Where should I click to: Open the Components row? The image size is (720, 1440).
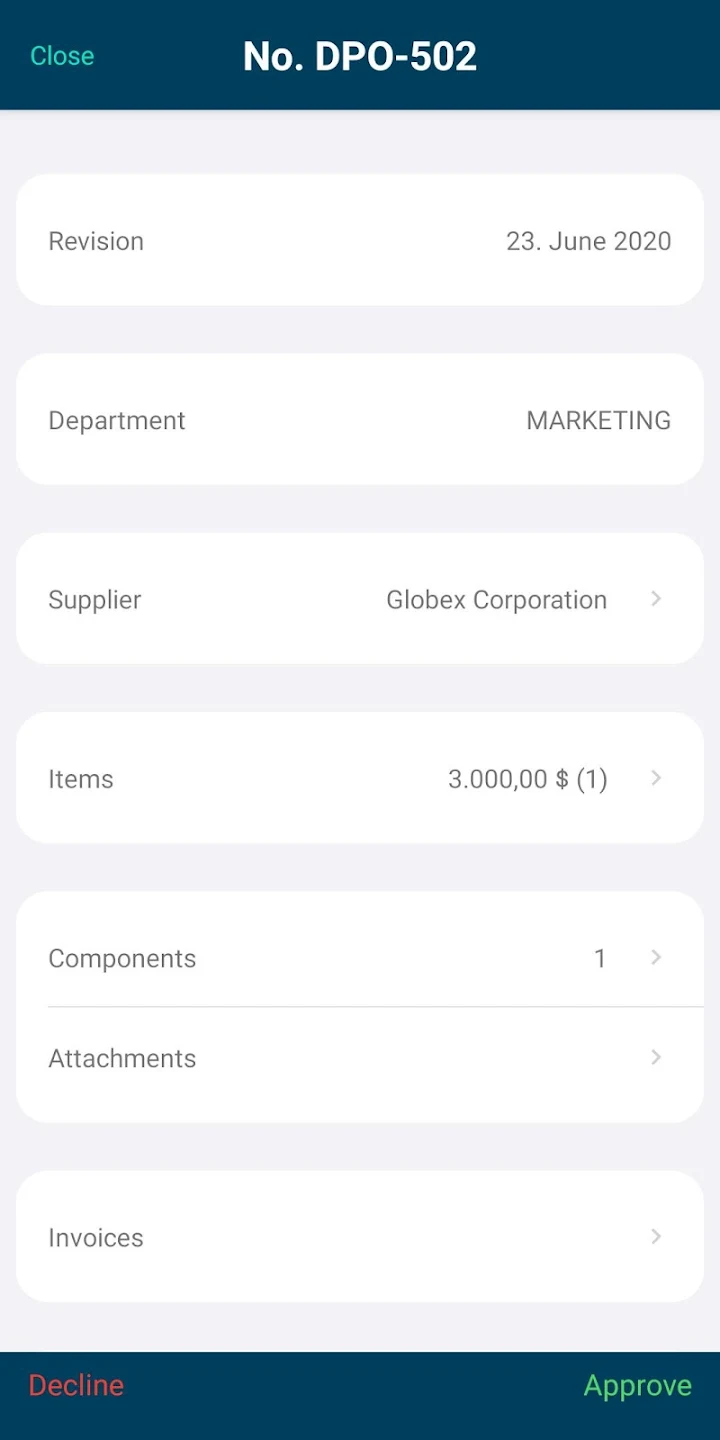(x=360, y=958)
